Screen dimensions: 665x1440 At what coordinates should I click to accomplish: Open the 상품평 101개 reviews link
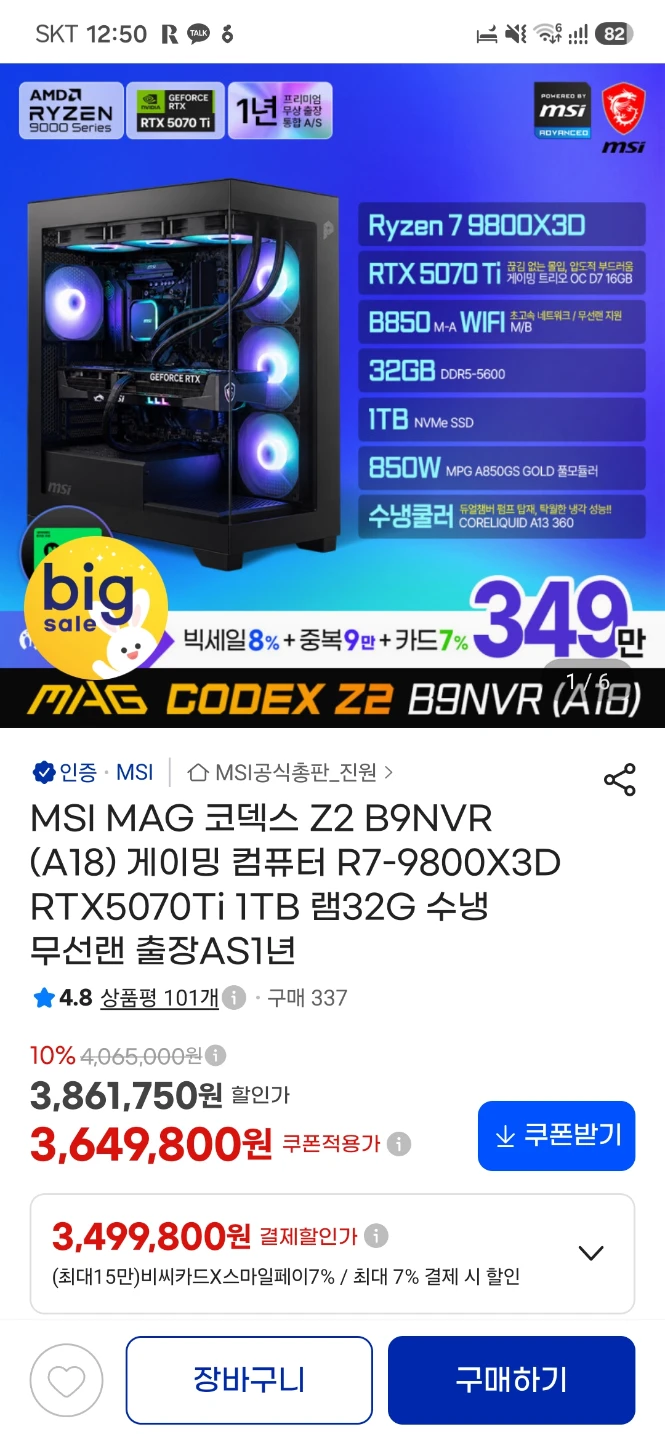[159, 997]
